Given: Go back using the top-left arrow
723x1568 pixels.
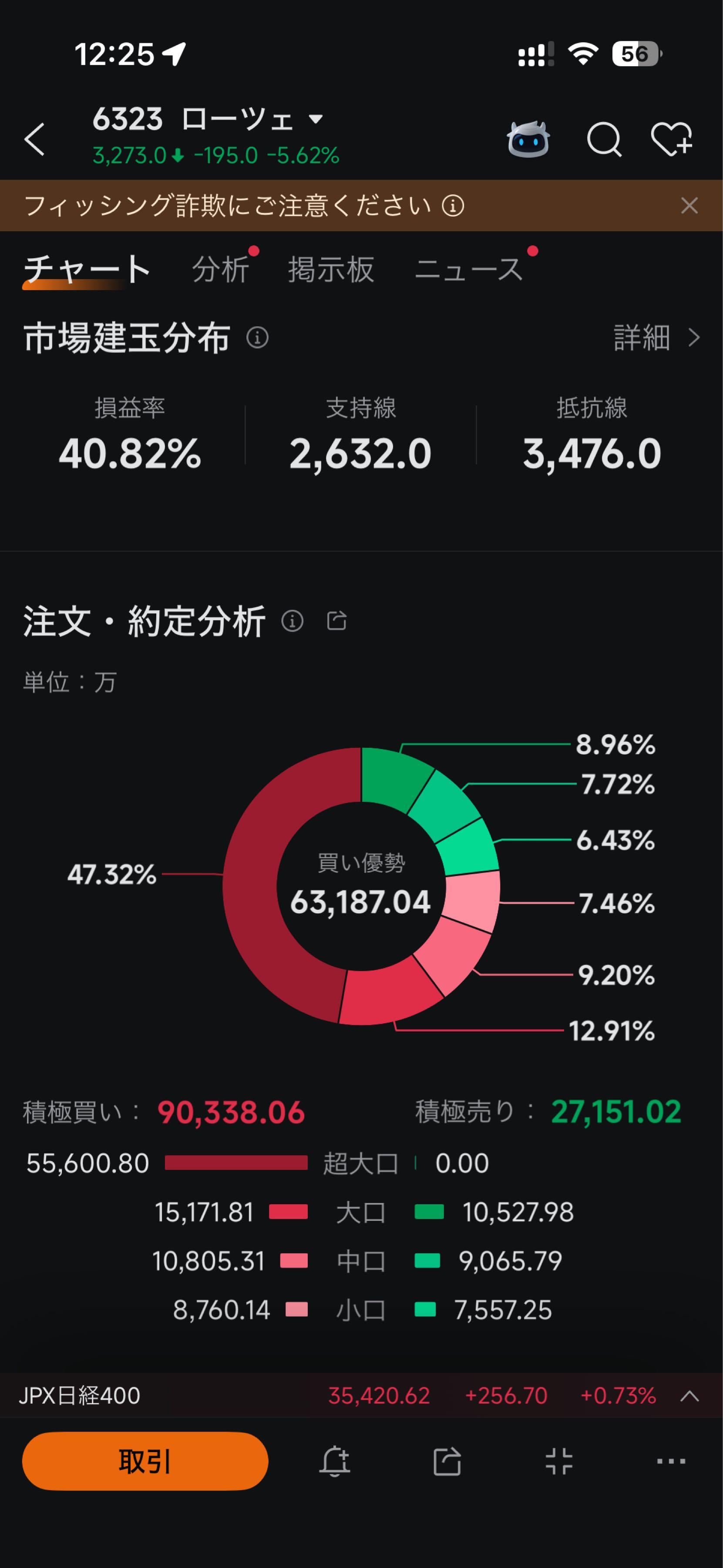Looking at the screenshot, I should point(35,139).
